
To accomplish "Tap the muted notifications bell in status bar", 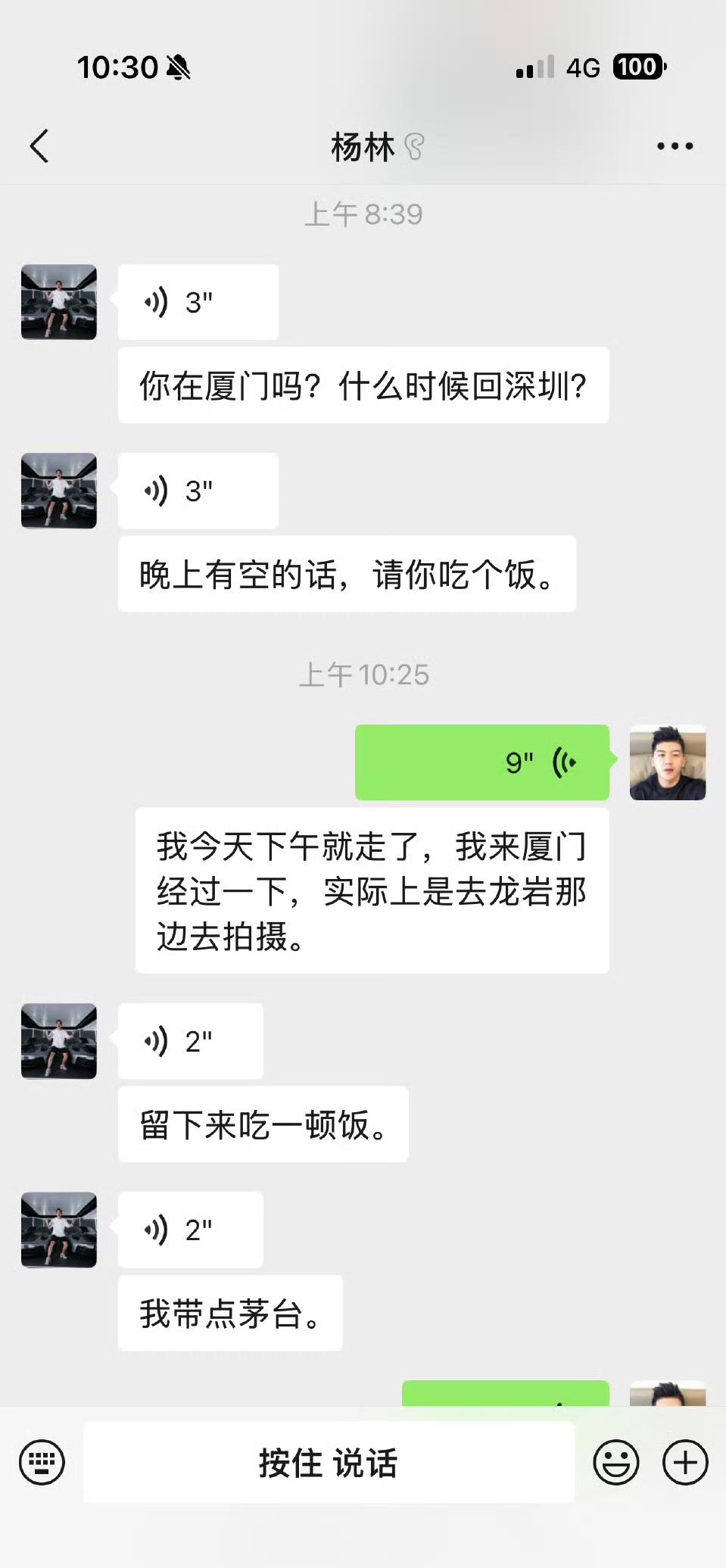I will (x=176, y=68).
